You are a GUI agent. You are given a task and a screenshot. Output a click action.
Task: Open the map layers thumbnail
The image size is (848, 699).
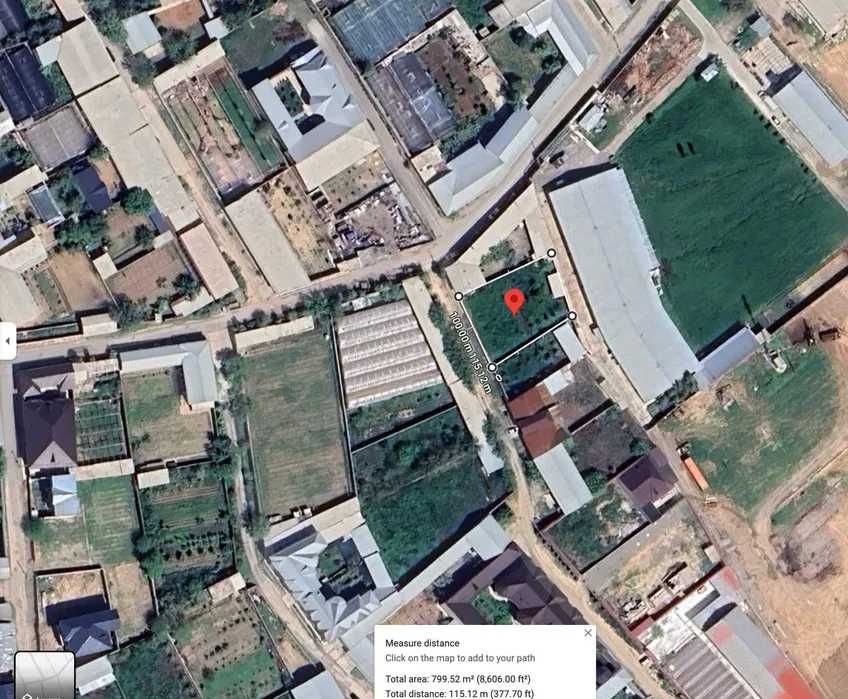[x=44, y=676]
